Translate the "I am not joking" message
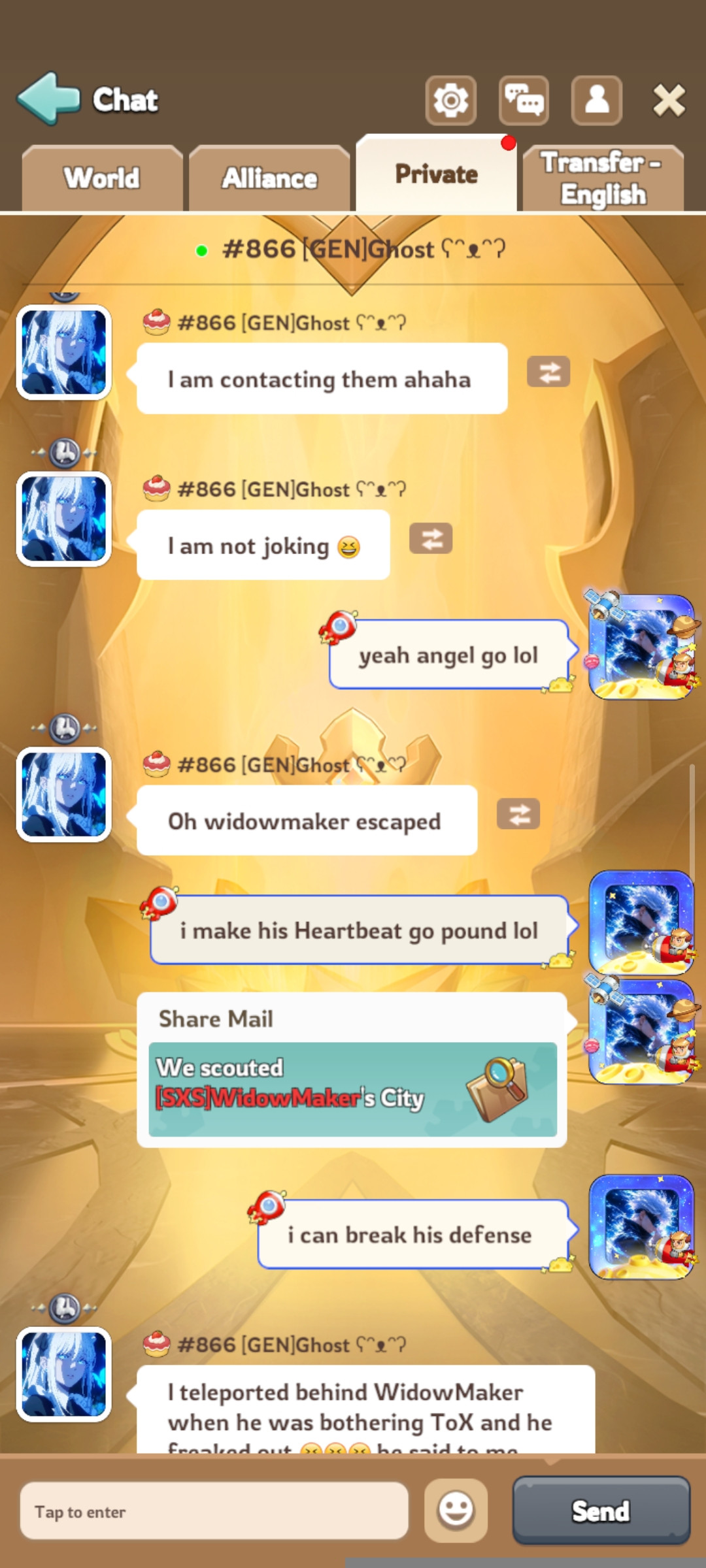The height and width of the screenshot is (1568, 706). [x=431, y=538]
